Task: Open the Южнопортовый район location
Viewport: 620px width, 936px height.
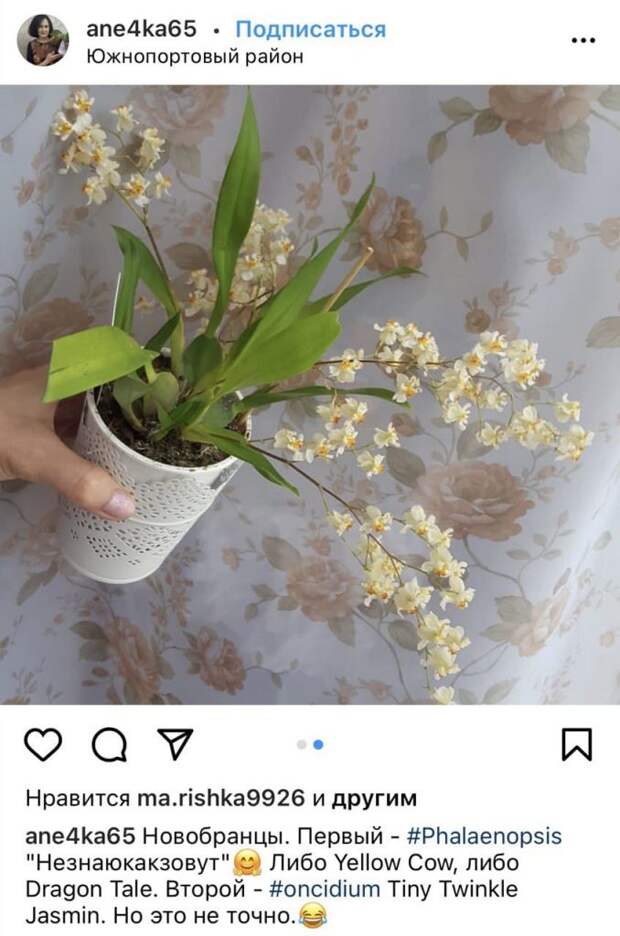Action: click(x=194, y=57)
